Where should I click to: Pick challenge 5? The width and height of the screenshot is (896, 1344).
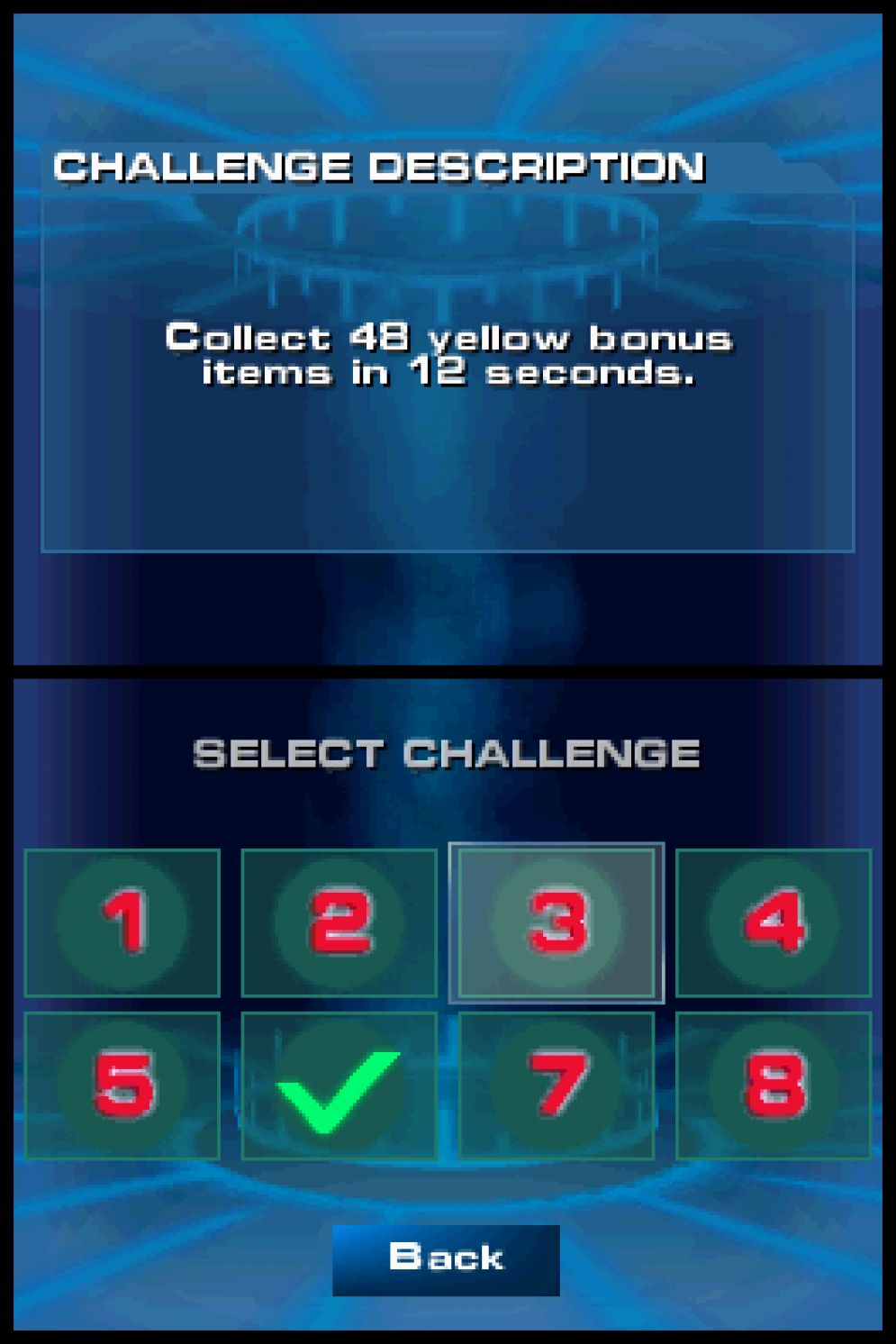point(122,1085)
